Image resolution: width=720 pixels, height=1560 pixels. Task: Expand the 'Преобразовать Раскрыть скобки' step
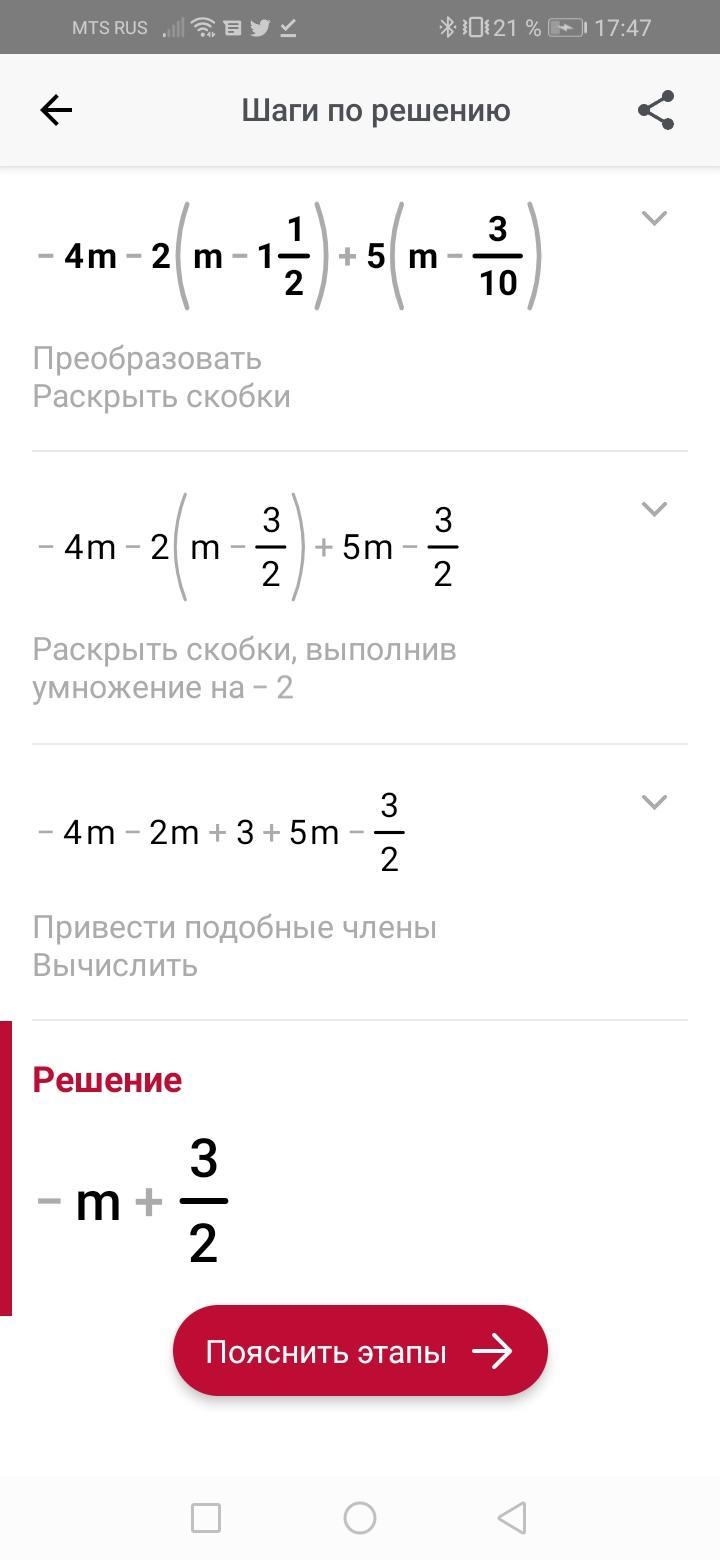coord(653,218)
